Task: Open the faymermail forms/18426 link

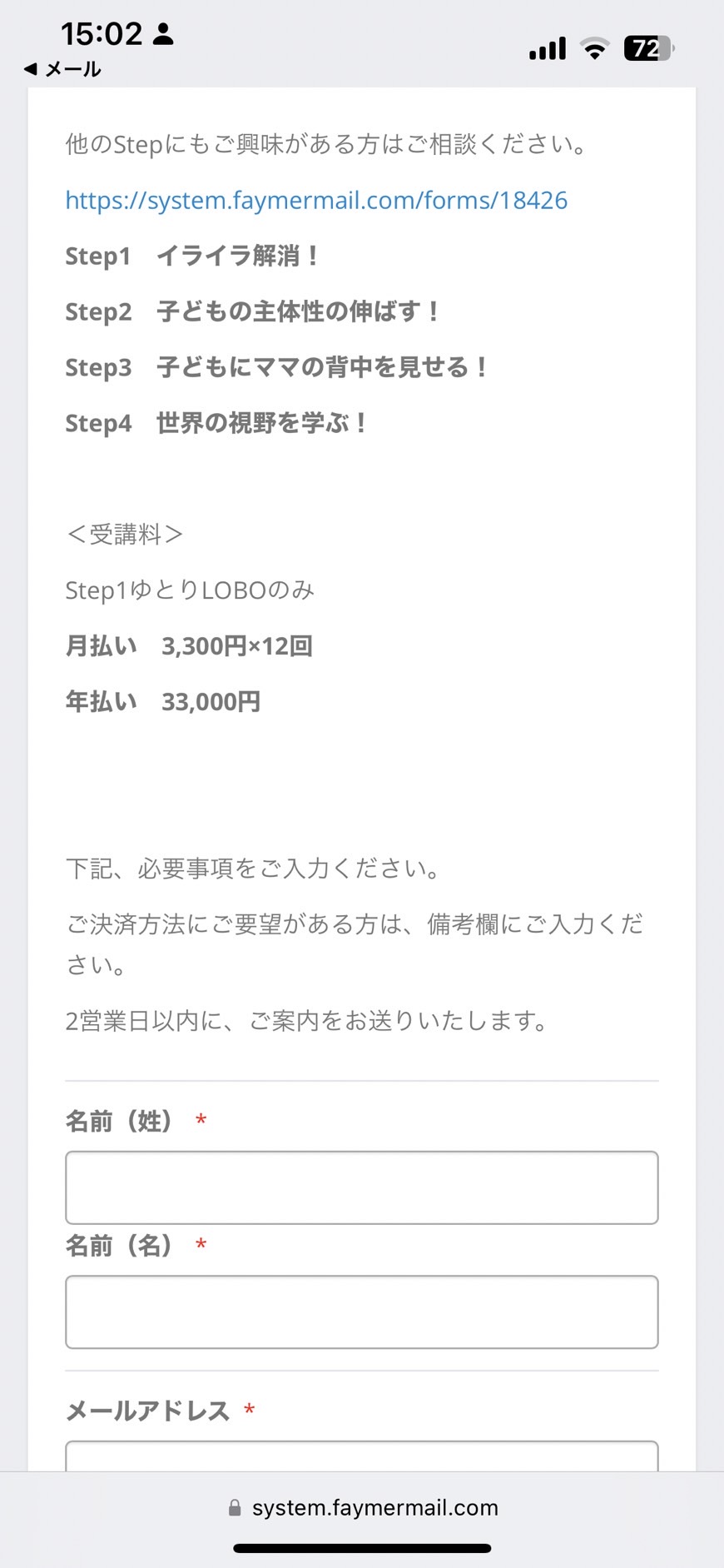Action: pos(316,200)
